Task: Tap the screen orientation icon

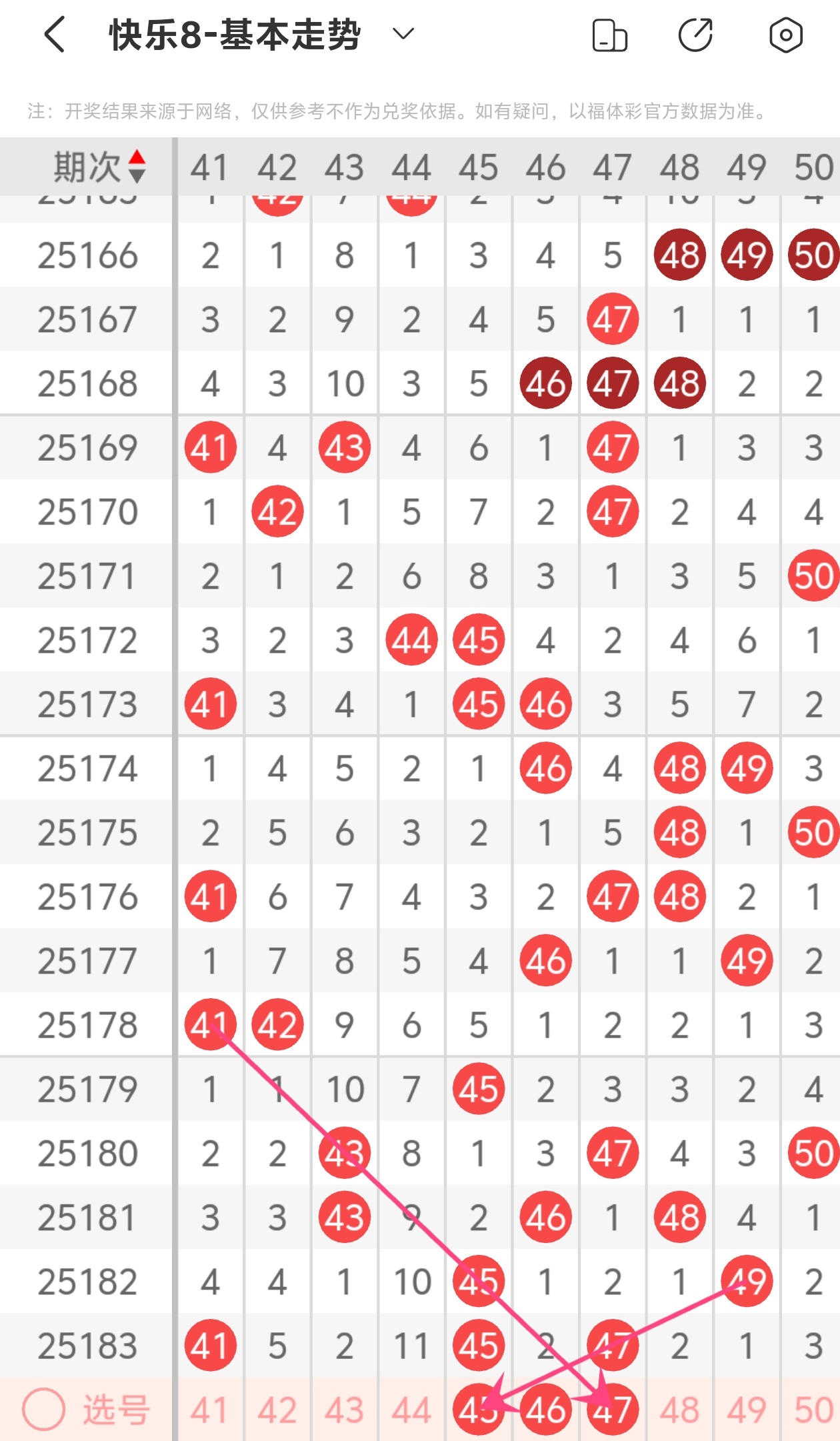Action: coord(609,35)
